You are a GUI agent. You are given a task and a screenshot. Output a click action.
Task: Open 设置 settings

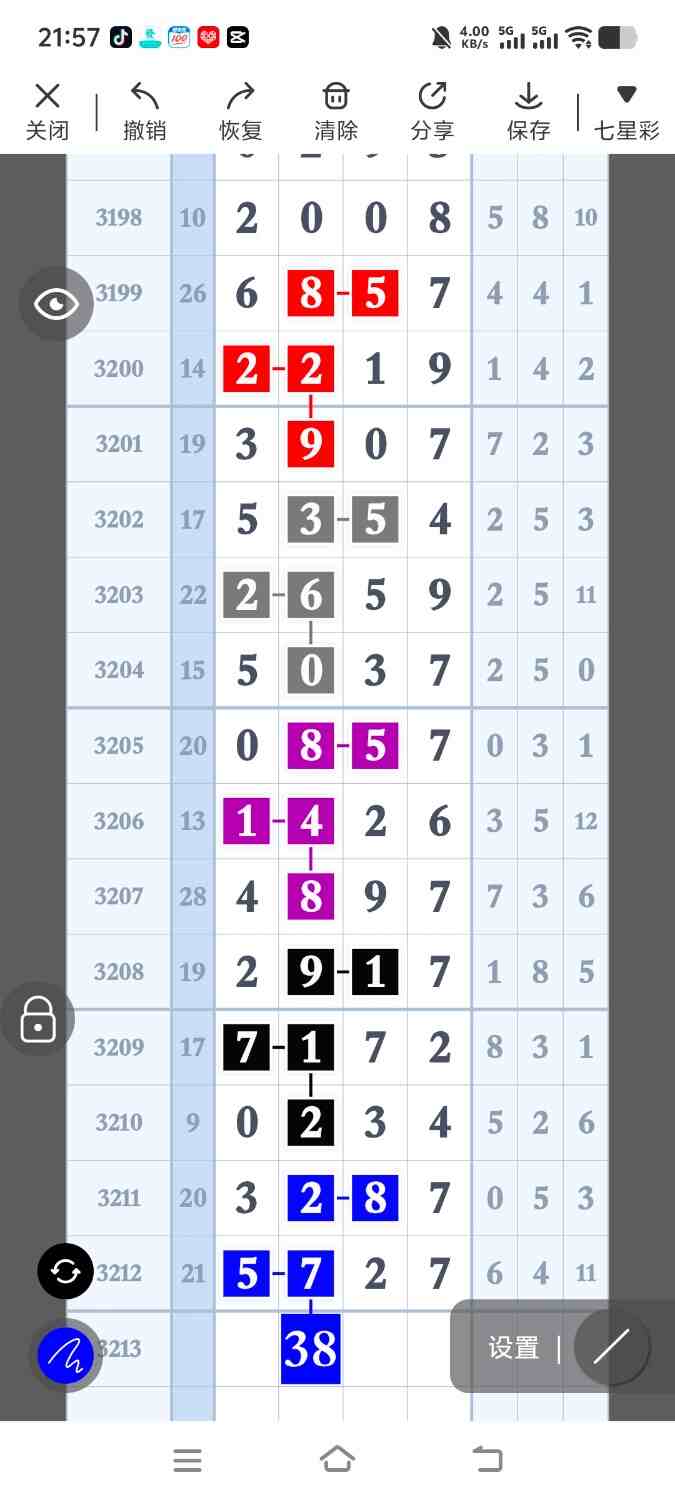(514, 1348)
